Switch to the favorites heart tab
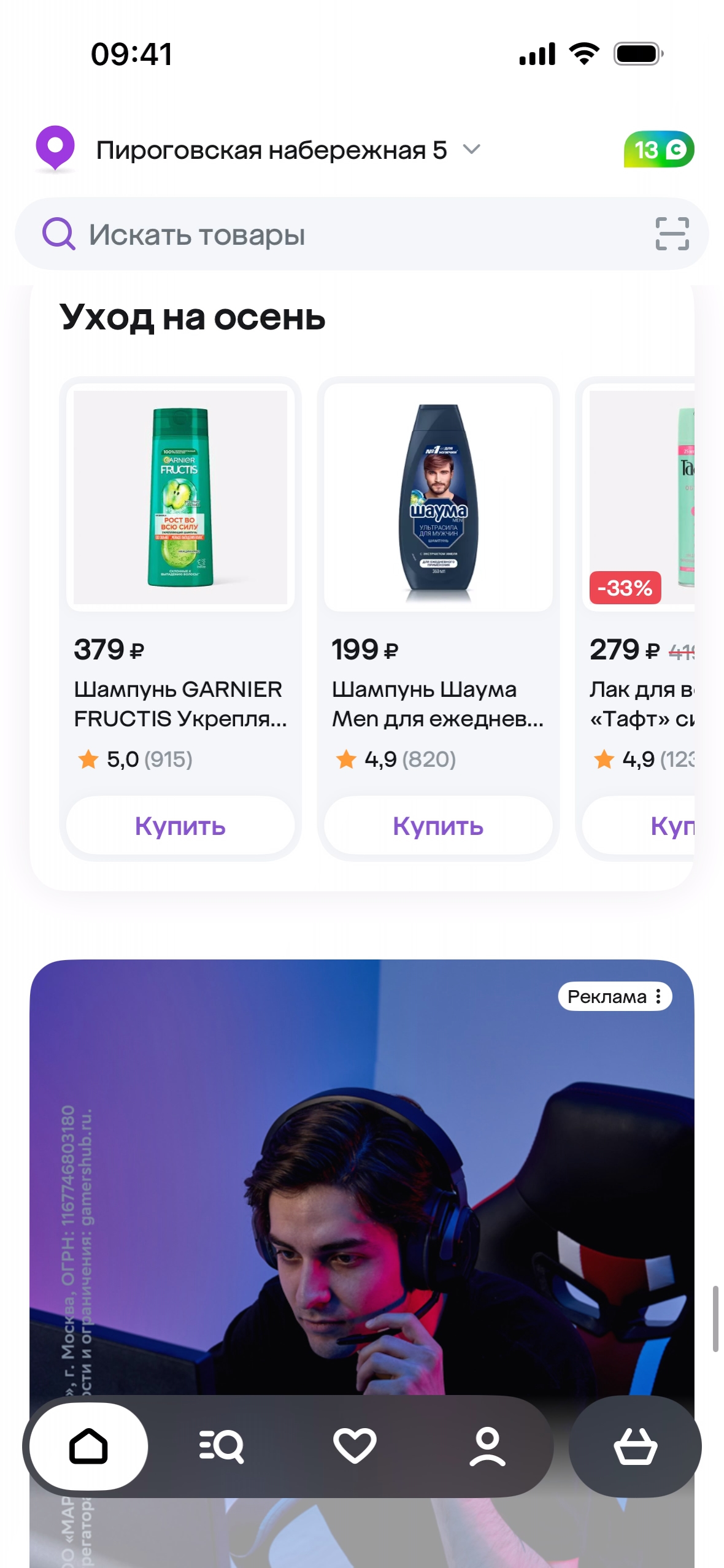Screen dimensions: 724x1568 [355, 1447]
